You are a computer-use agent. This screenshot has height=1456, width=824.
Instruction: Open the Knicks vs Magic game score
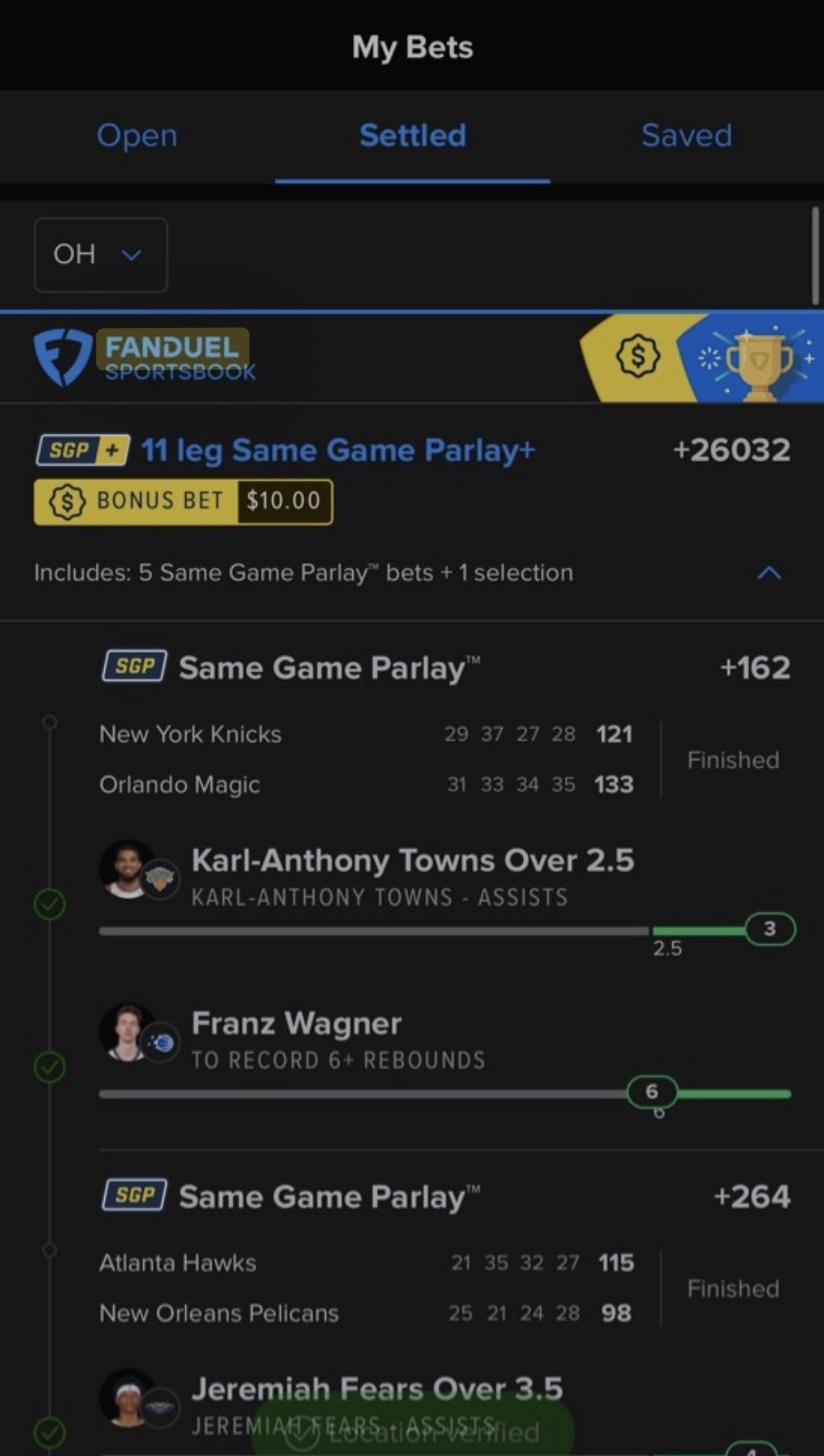point(367,759)
